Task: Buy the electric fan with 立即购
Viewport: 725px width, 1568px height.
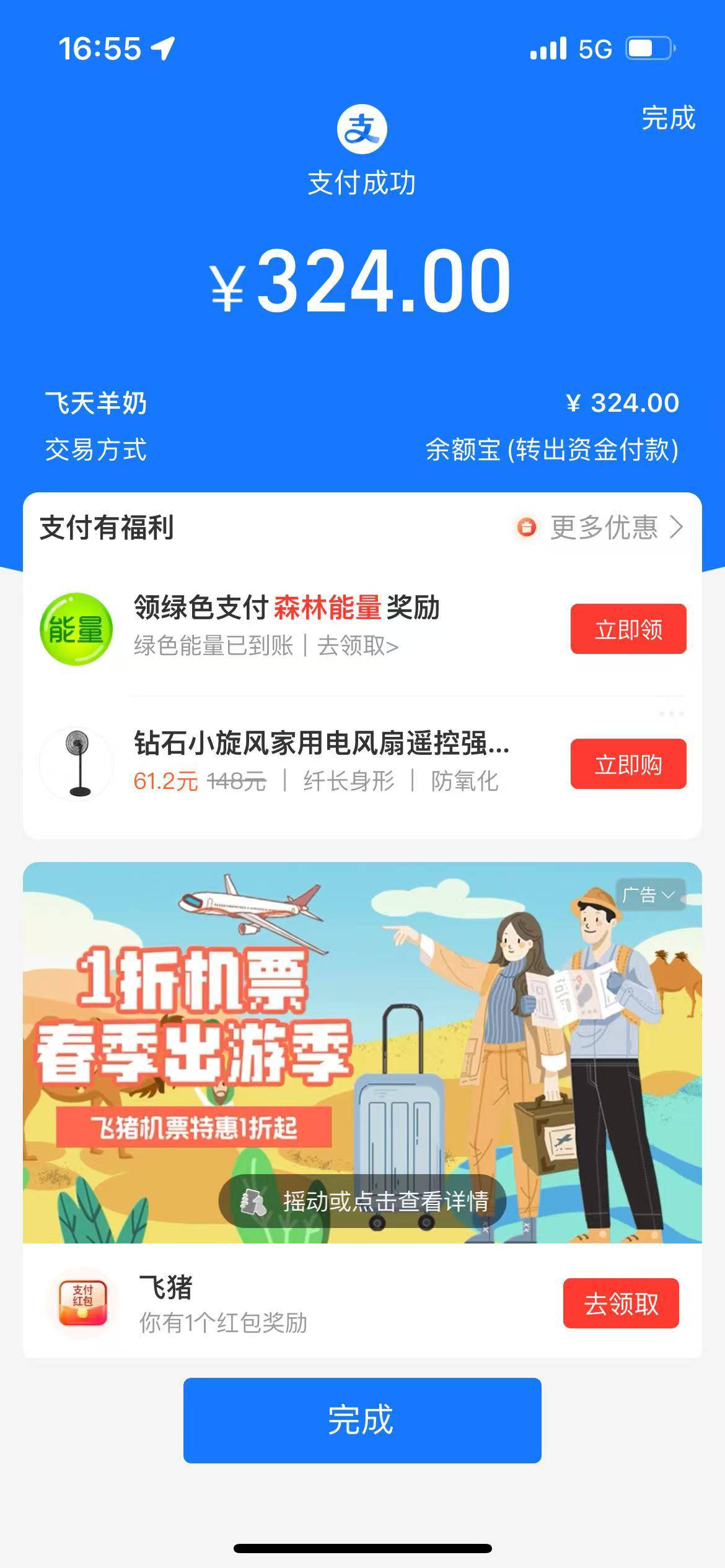Action: click(x=628, y=764)
